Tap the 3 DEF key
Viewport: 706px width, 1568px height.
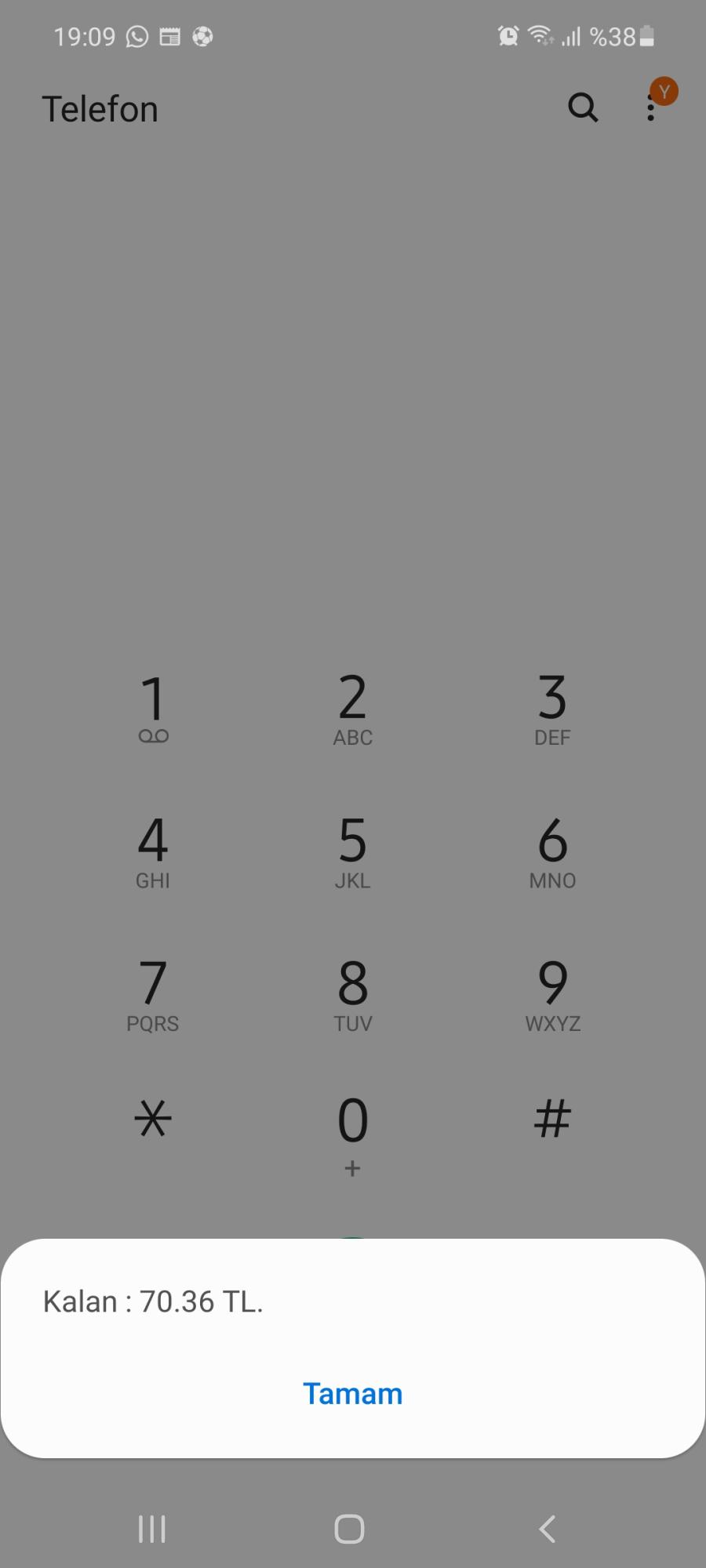[x=552, y=707]
